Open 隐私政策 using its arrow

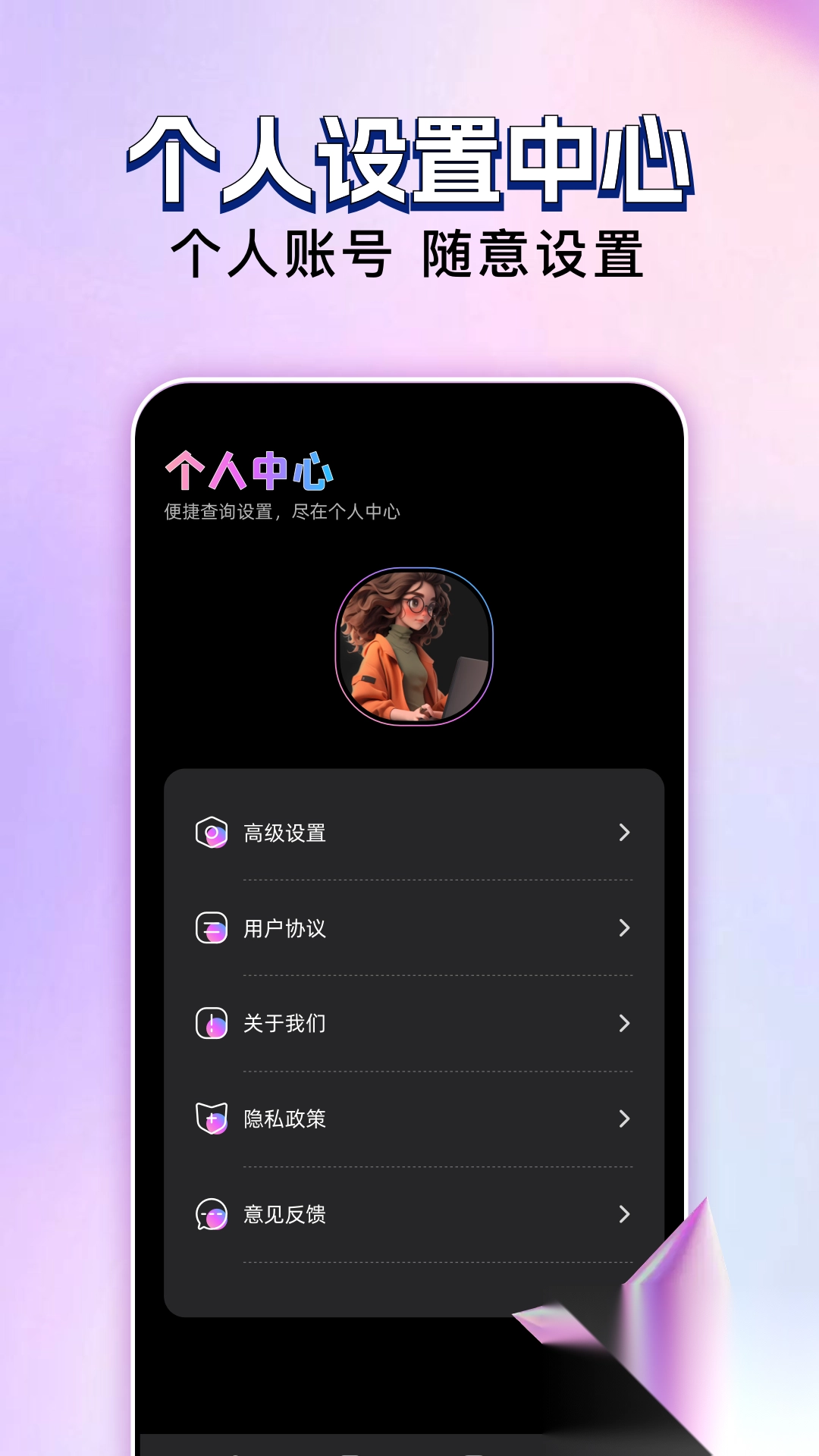(625, 1119)
